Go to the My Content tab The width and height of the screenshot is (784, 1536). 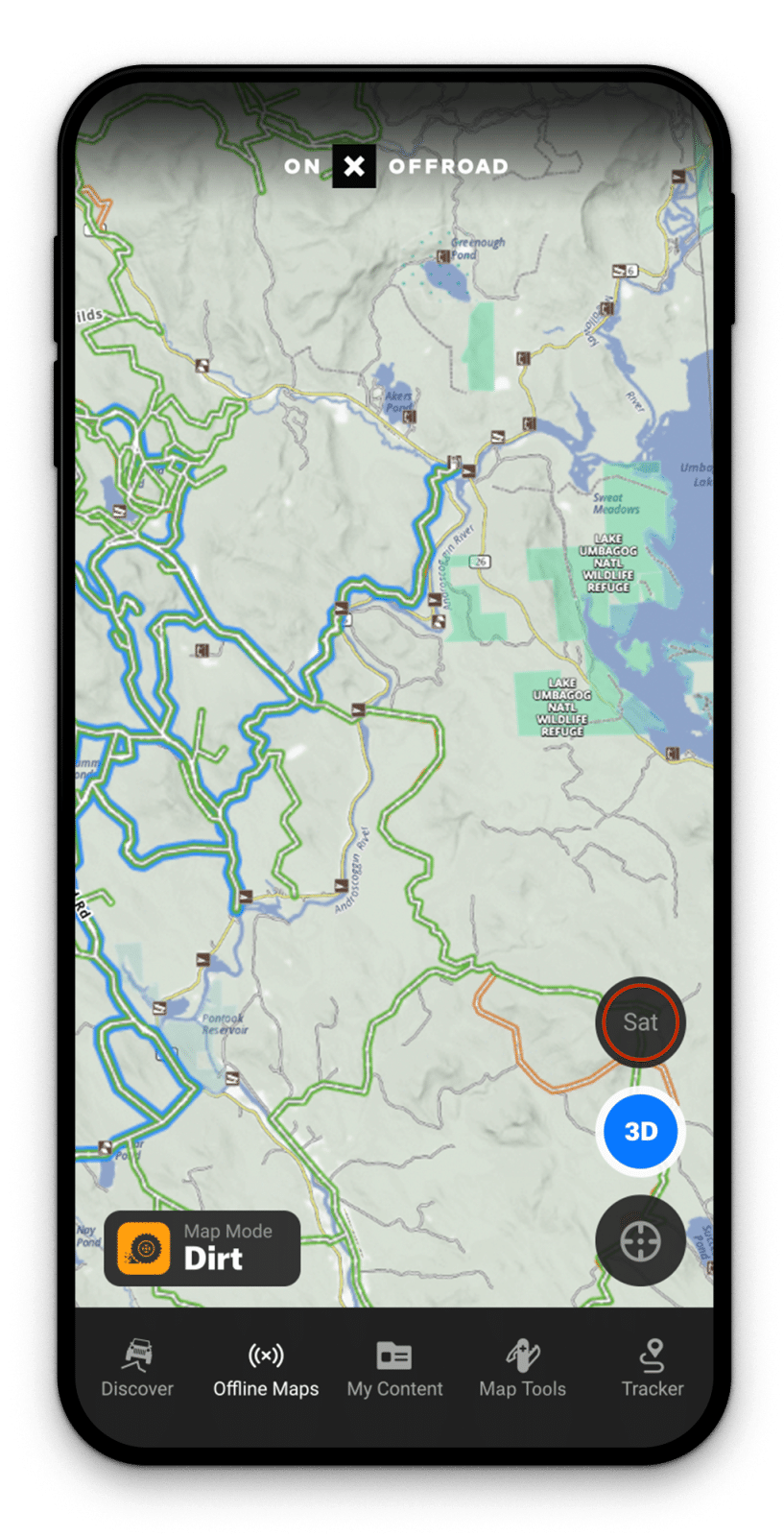coord(394,1369)
